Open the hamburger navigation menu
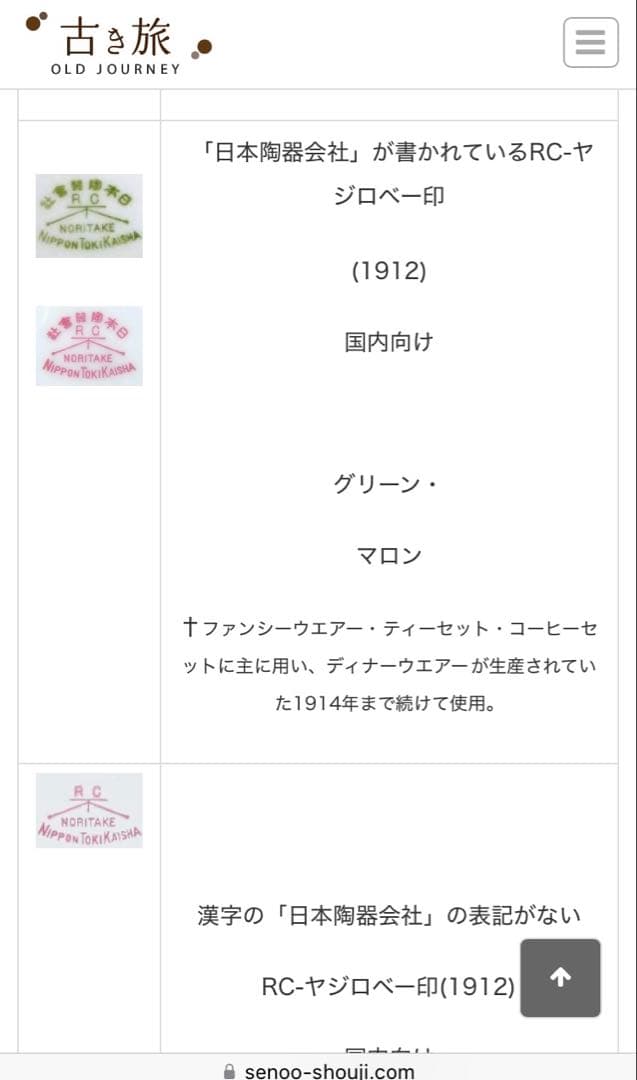The width and height of the screenshot is (637, 1080). coord(590,43)
